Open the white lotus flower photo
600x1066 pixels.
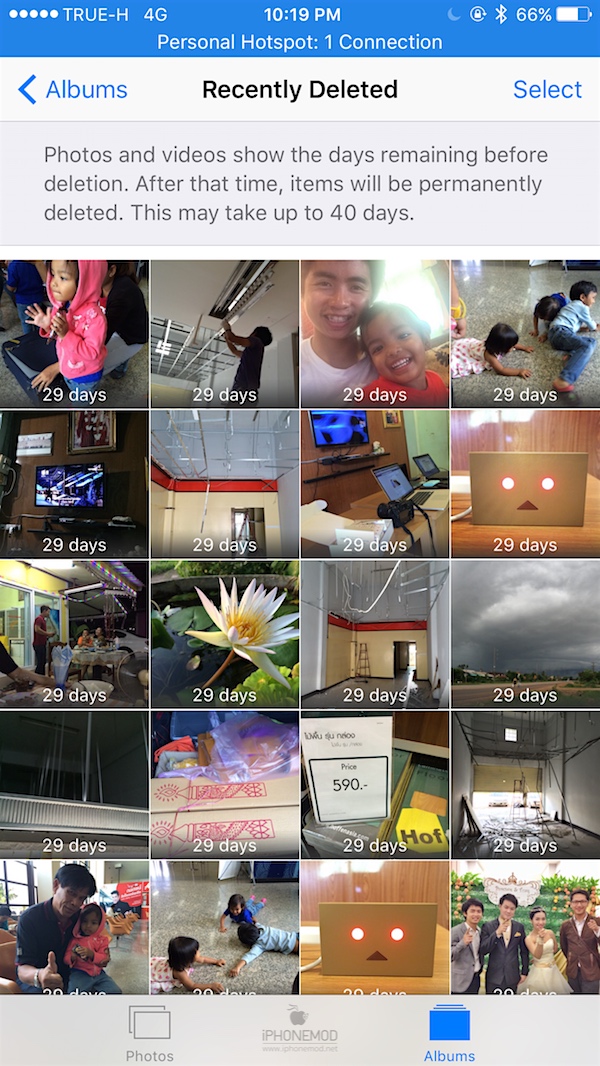coord(224,633)
